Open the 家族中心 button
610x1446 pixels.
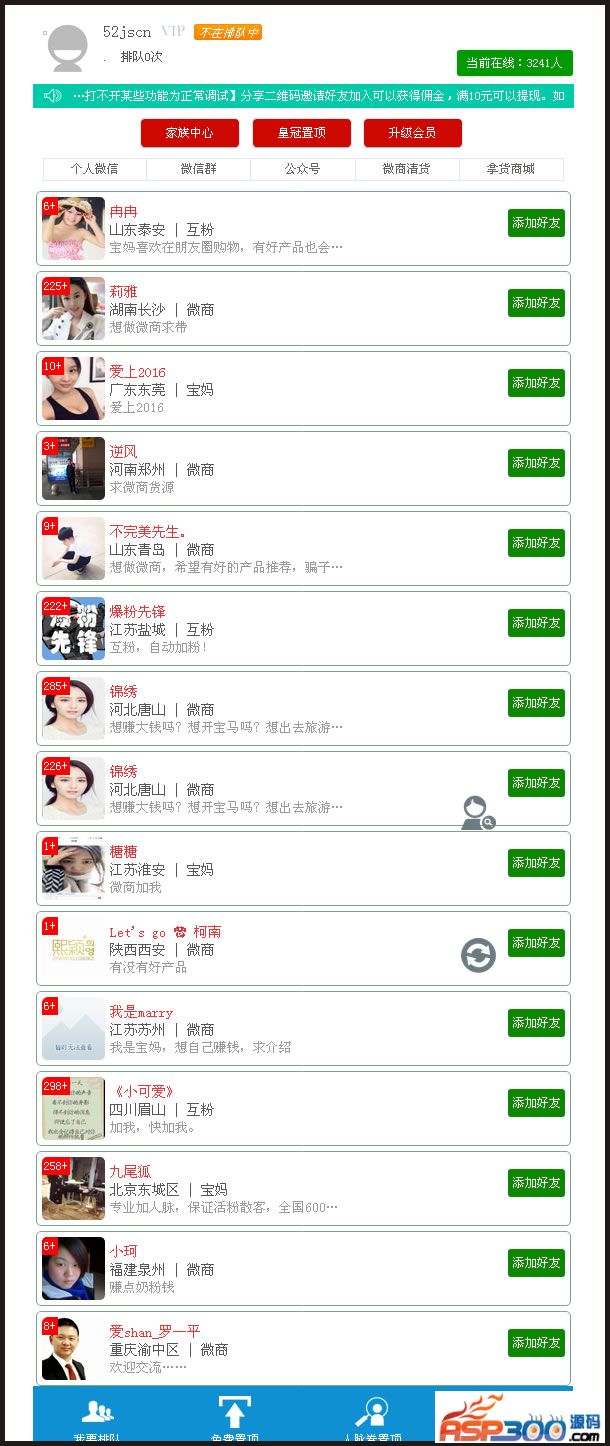coord(190,133)
